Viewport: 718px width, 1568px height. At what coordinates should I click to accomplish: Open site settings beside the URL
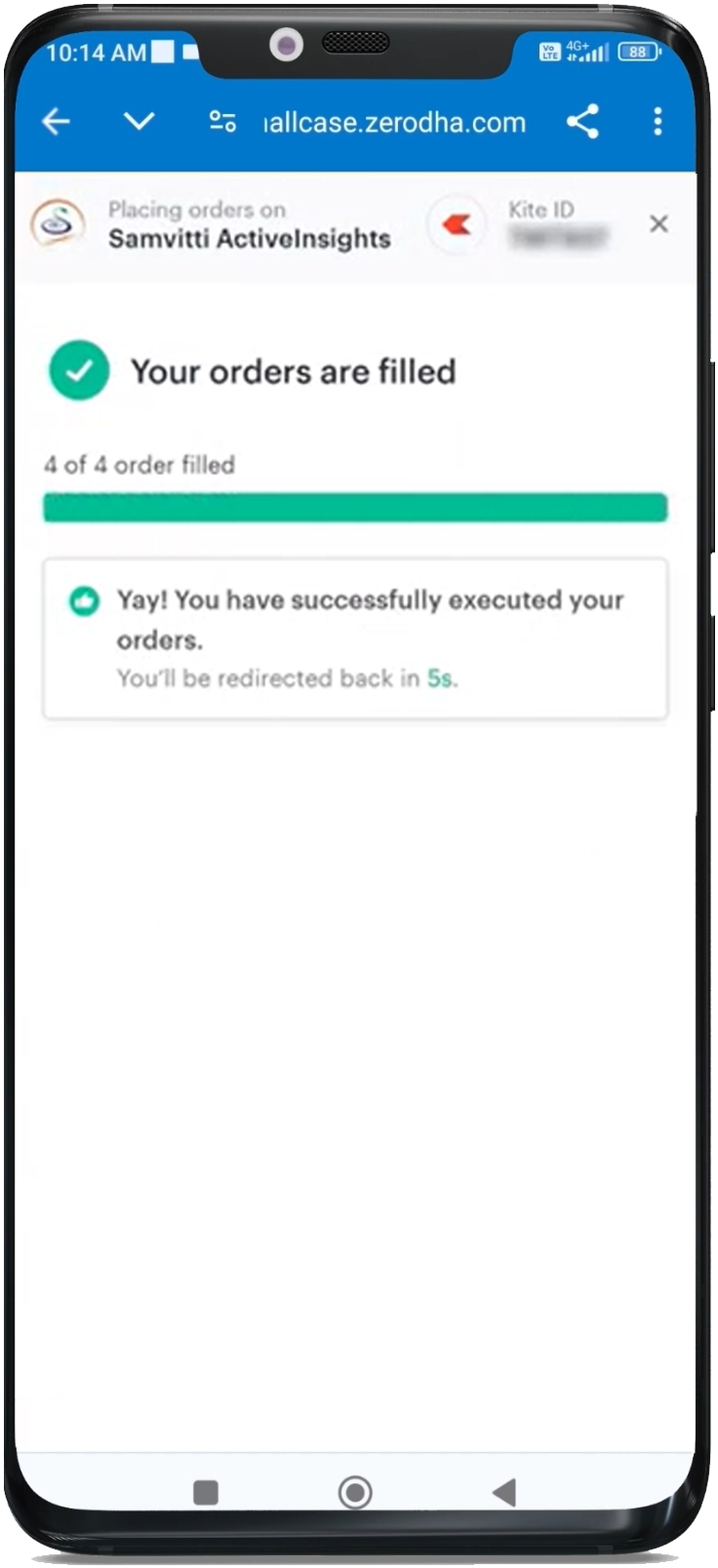click(222, 122)
